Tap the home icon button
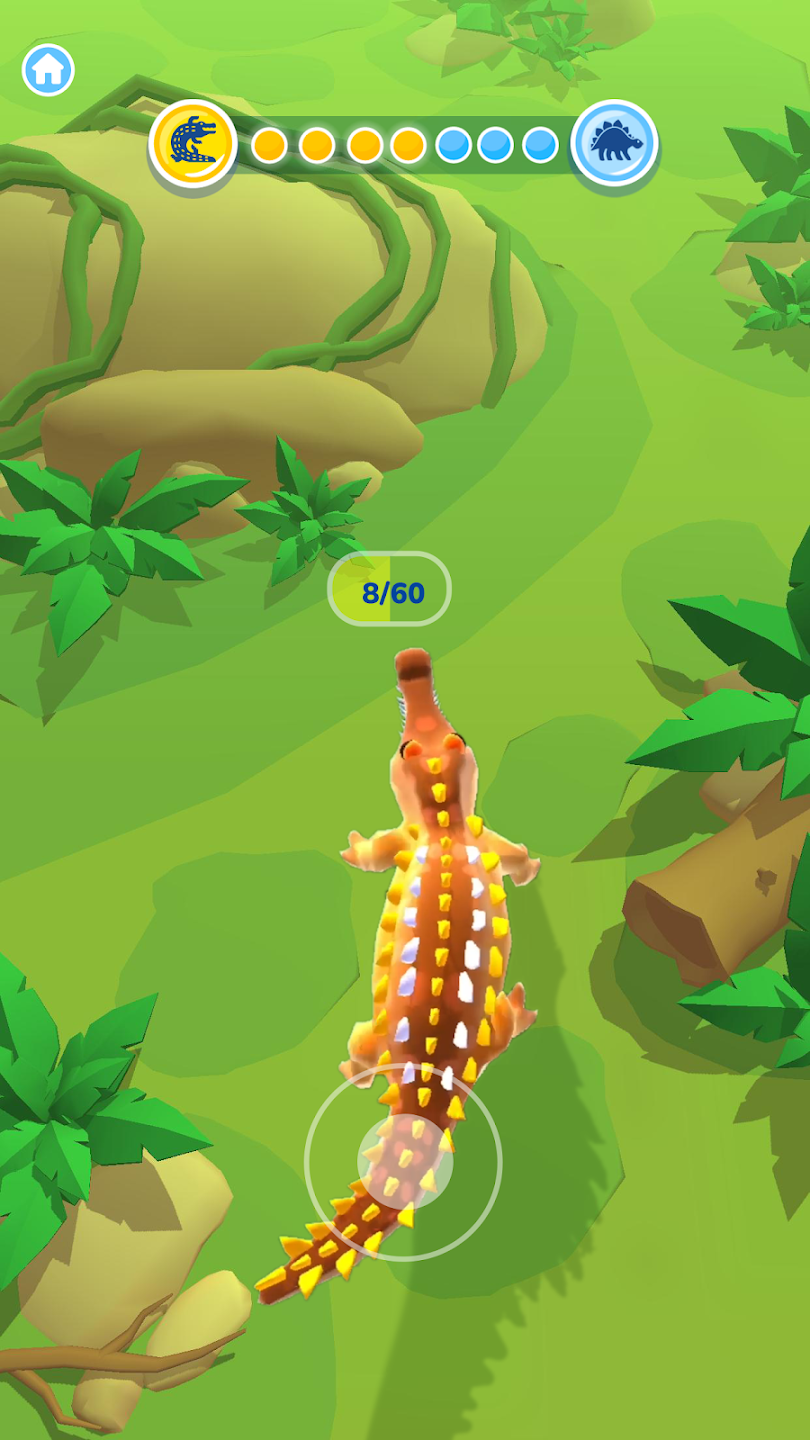The image size is (810, 1440). click(x=48, y=70)
